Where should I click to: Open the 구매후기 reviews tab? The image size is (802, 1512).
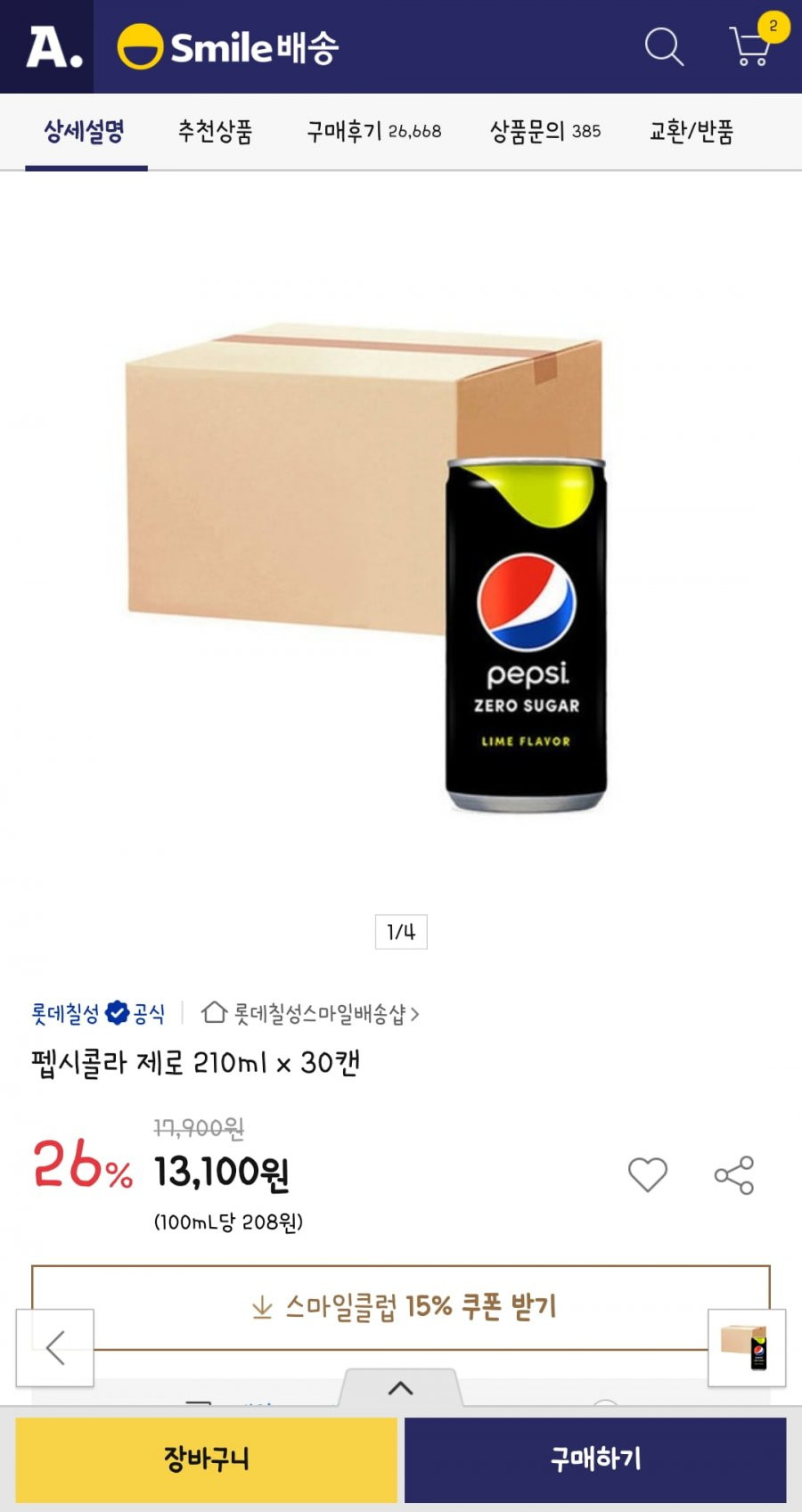(x=373, y=132)
